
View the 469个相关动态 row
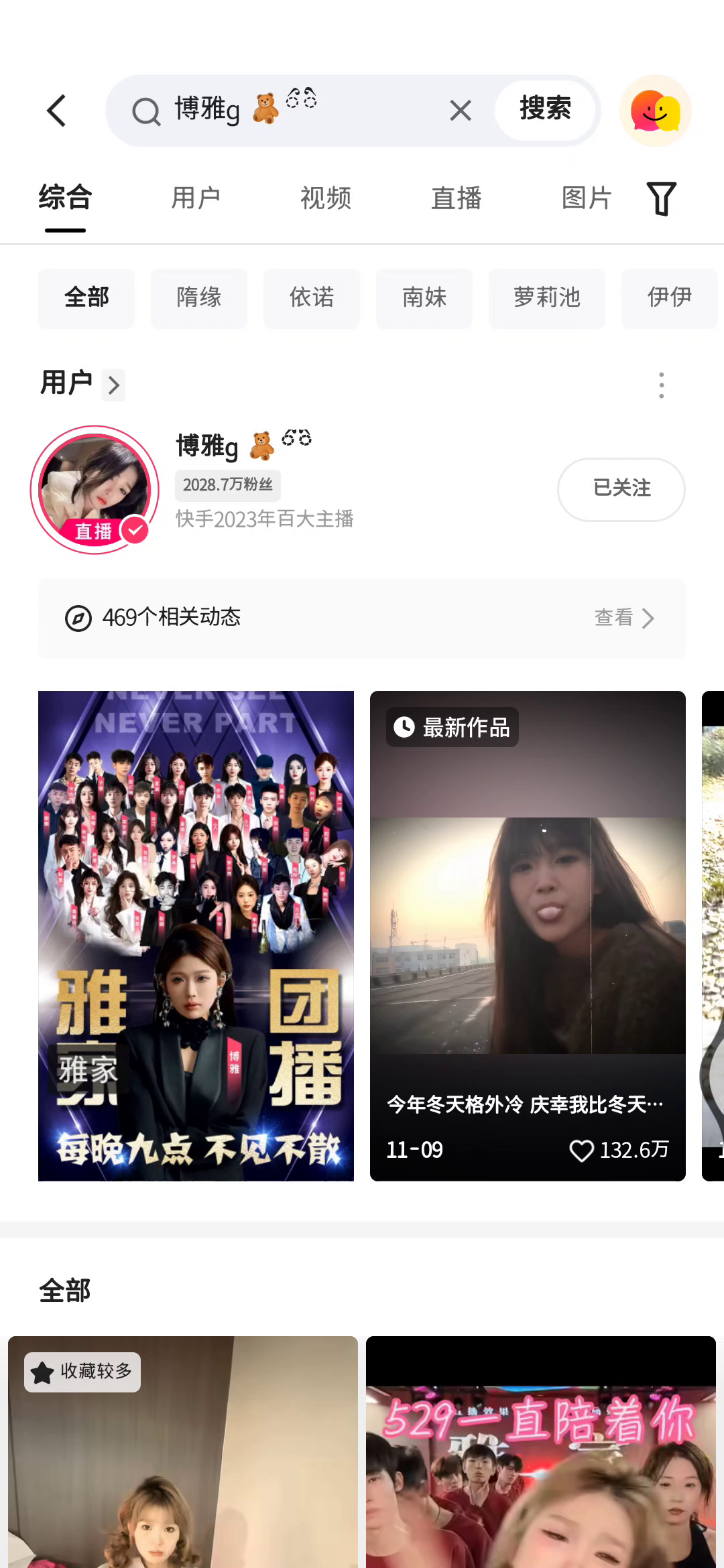click(x=362, y=618)
